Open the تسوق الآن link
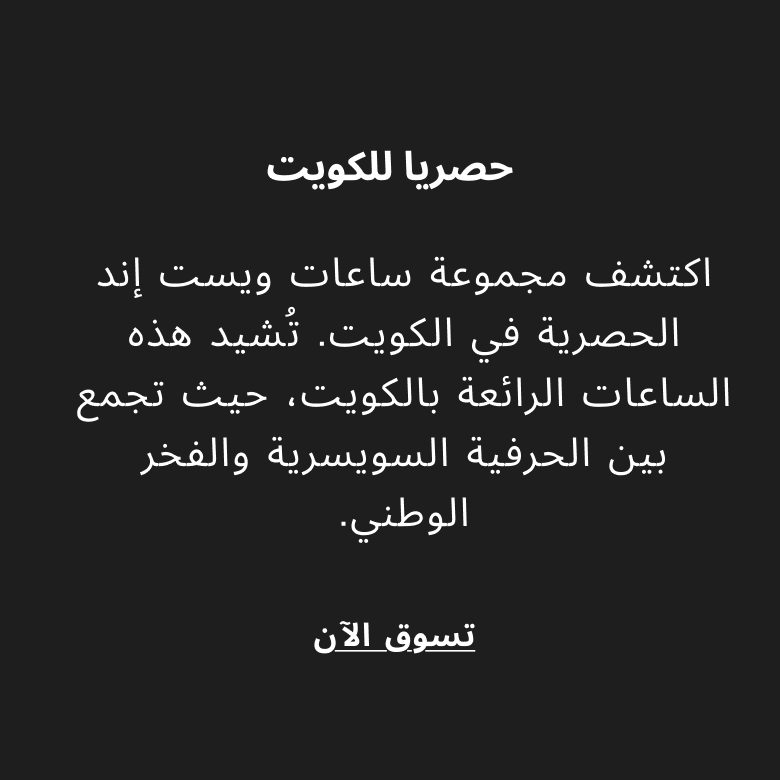 pyautogui.click(x=393, y=636)
